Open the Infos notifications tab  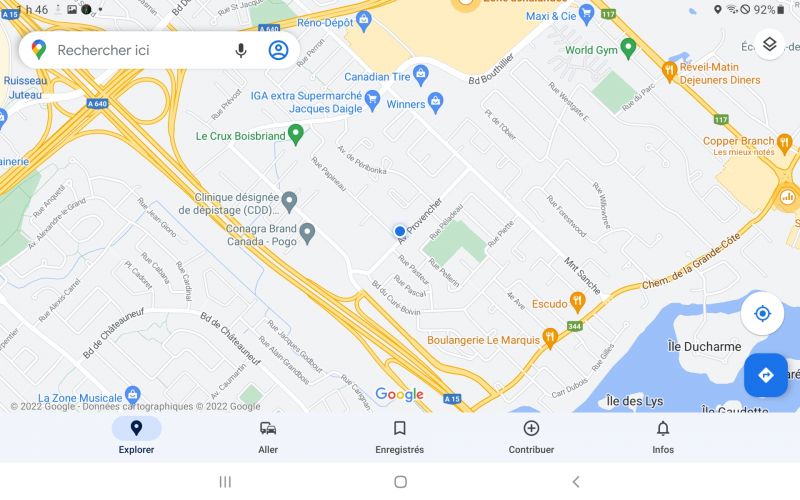click(x=662, y=436)
